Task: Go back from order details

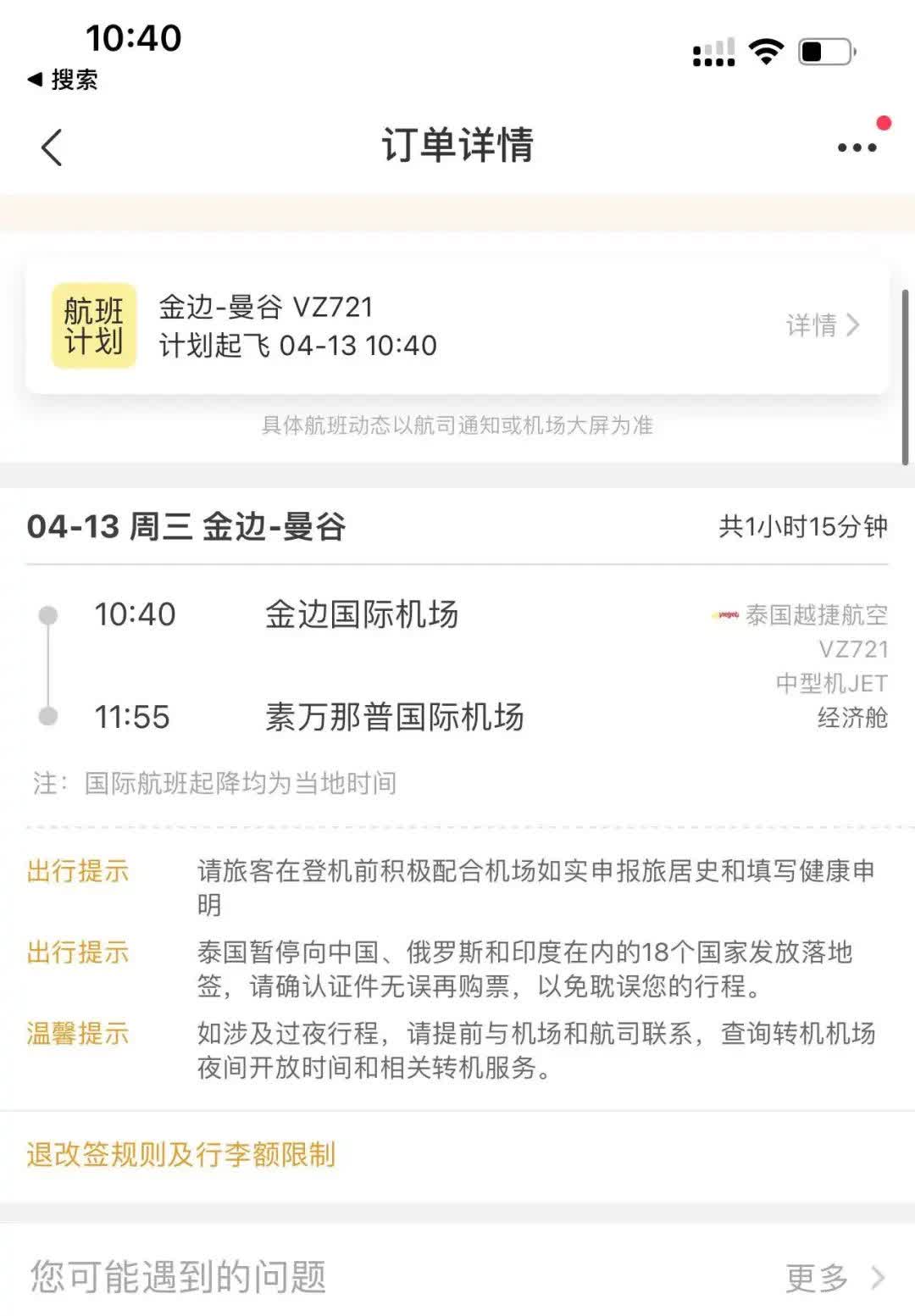Action: pos(52,147)
